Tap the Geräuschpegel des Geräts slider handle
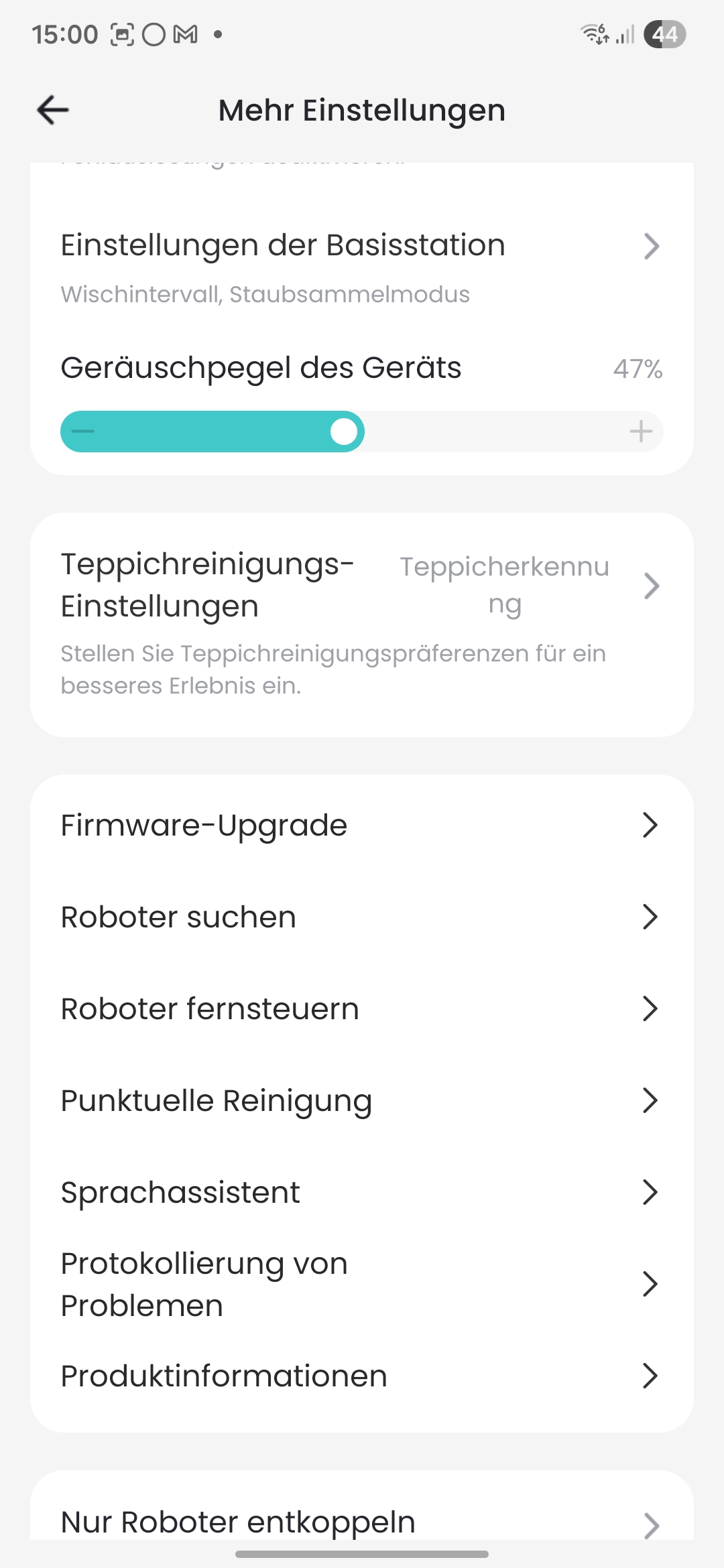The width and height of the screenshot is (724, 1568). [x=344, y=432]
